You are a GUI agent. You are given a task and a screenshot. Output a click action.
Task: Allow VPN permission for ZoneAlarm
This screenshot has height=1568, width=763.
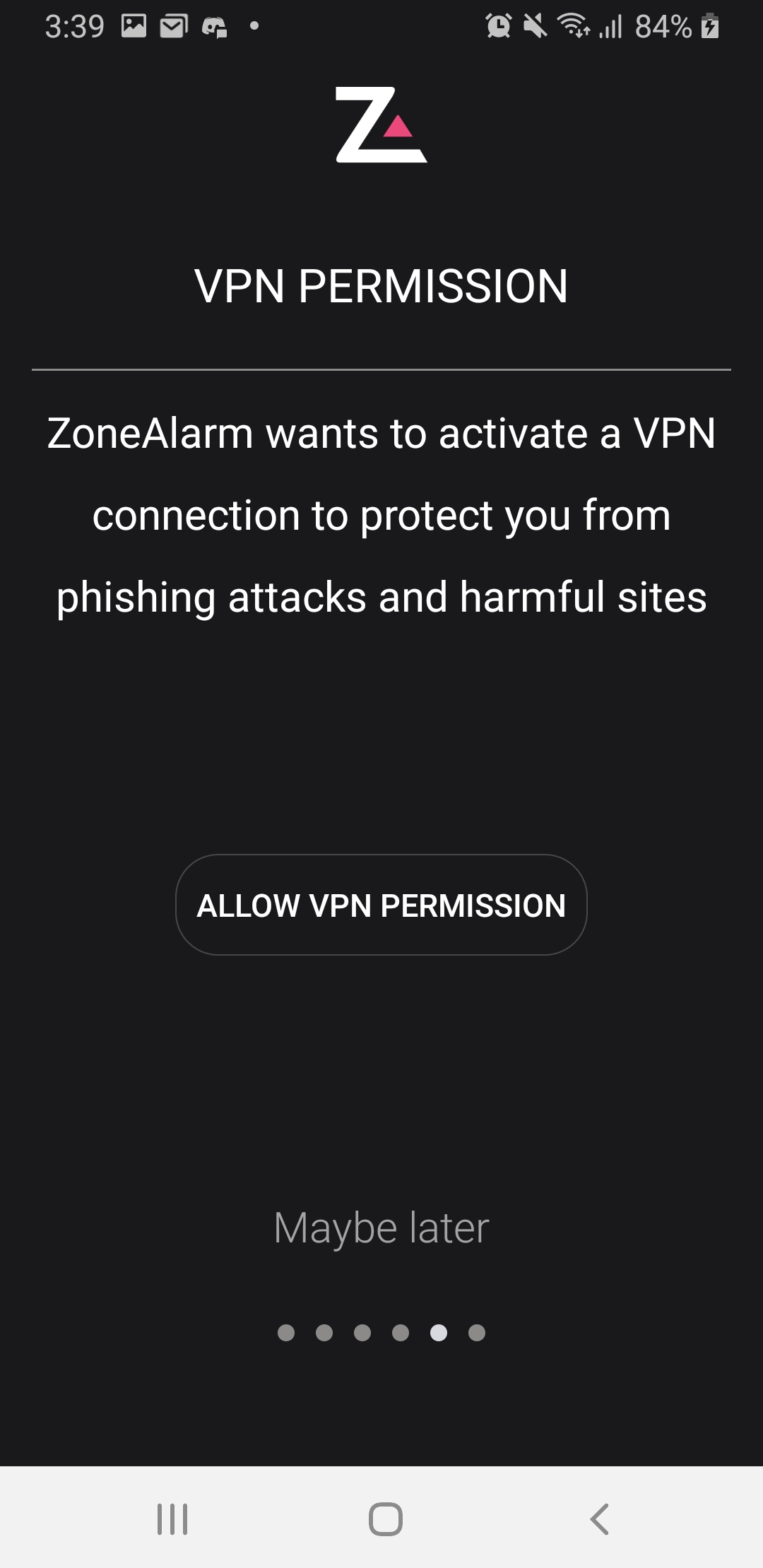pyautogui.click(x=381, y=905)
